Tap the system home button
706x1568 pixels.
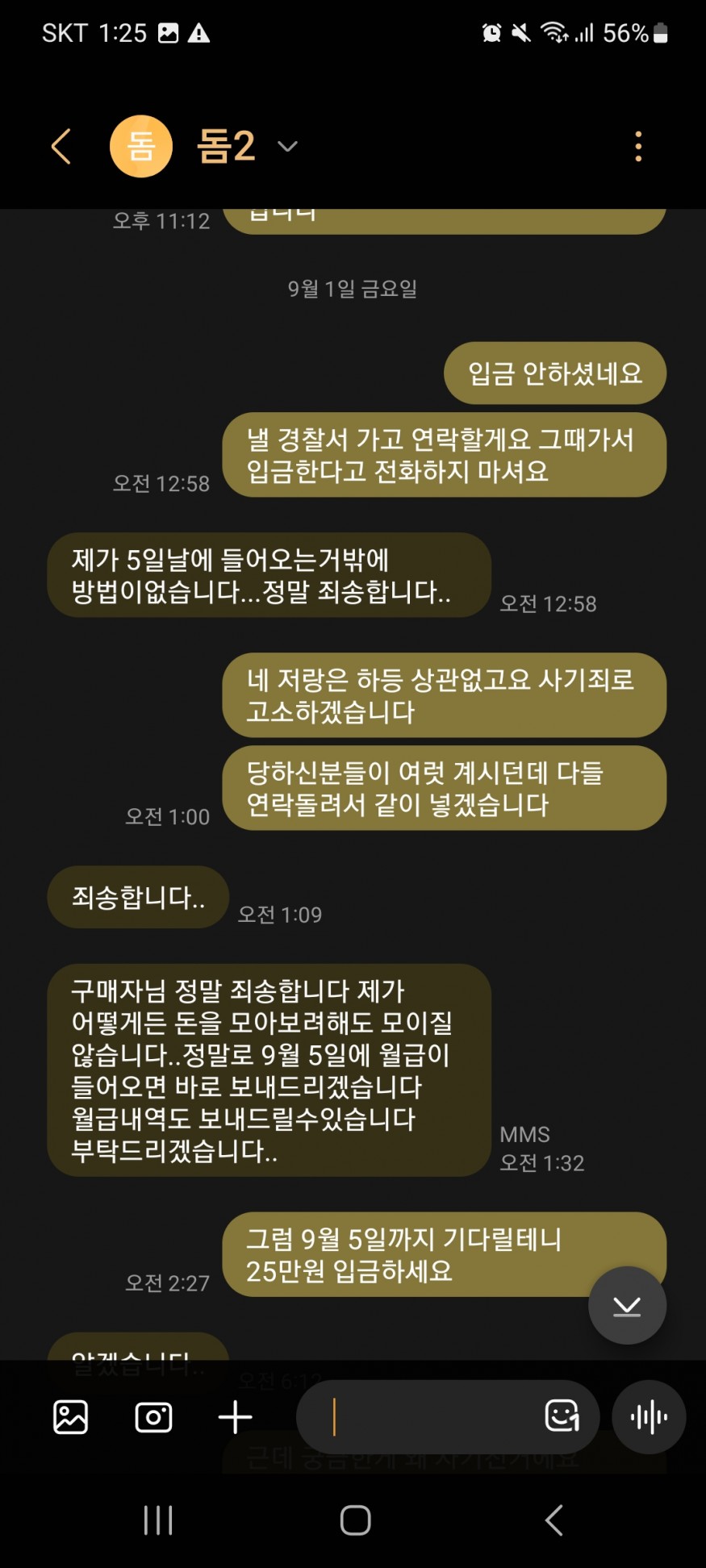coord(355,1520)
